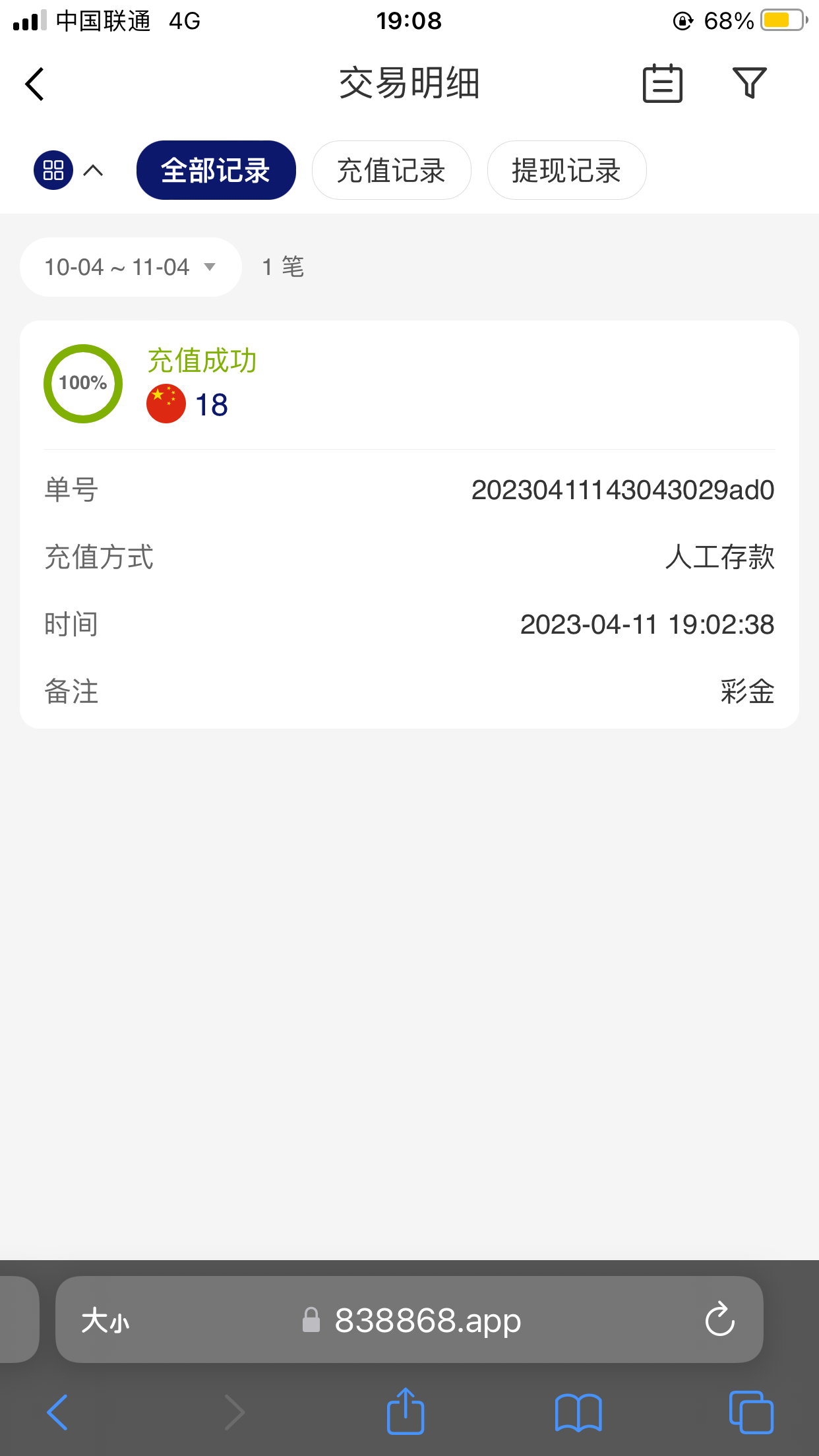Screen dimensions: 819x1456
Task: Open the 10-04 ~ 11-04 date range dropdown
Action: point(130,267)
